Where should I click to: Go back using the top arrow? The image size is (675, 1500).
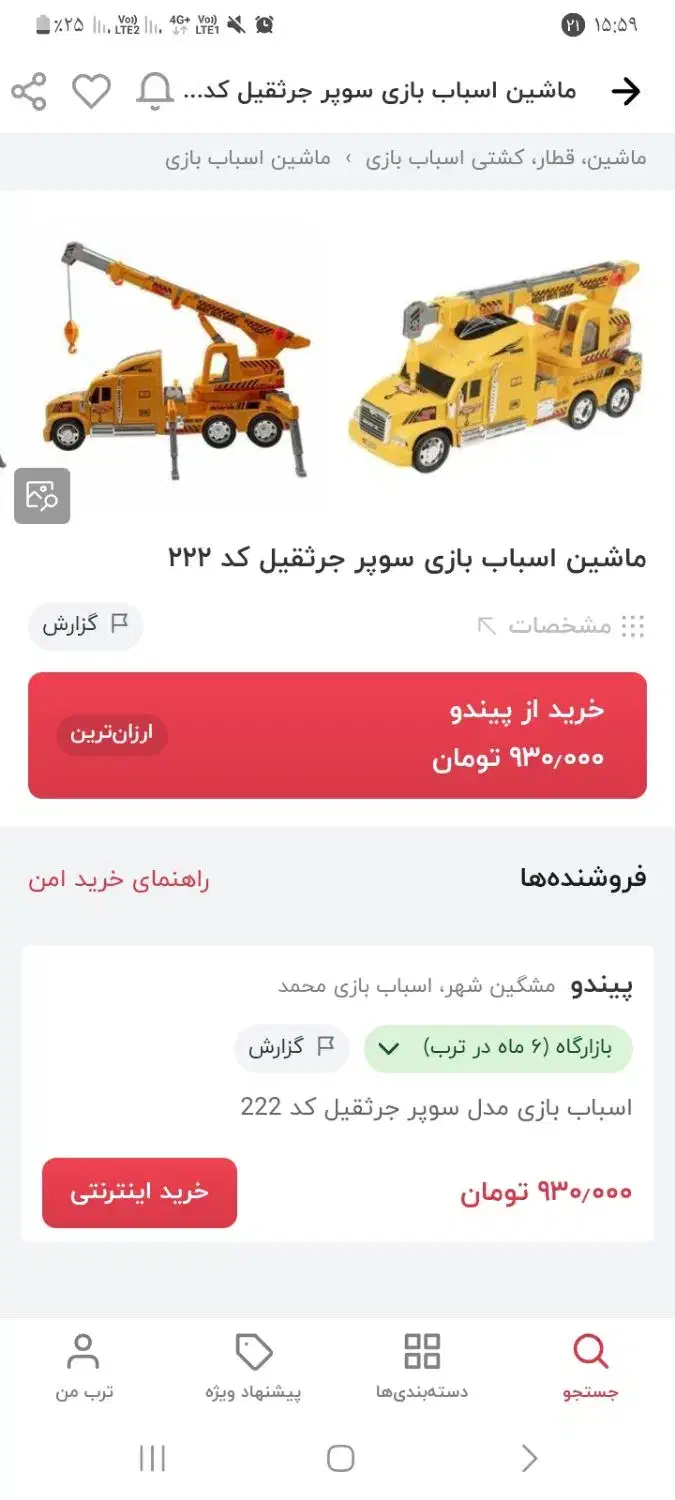click(625, 92)
